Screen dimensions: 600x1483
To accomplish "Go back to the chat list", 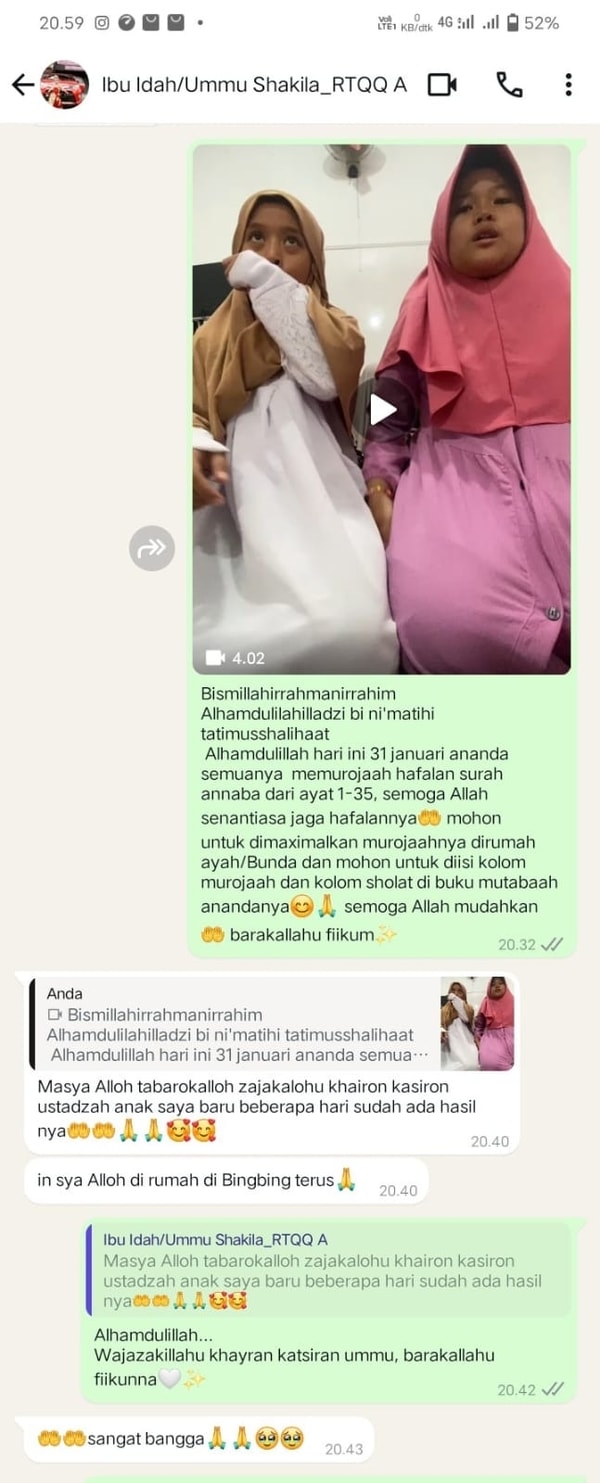I will pyautogui.click(x=22, y=85).
